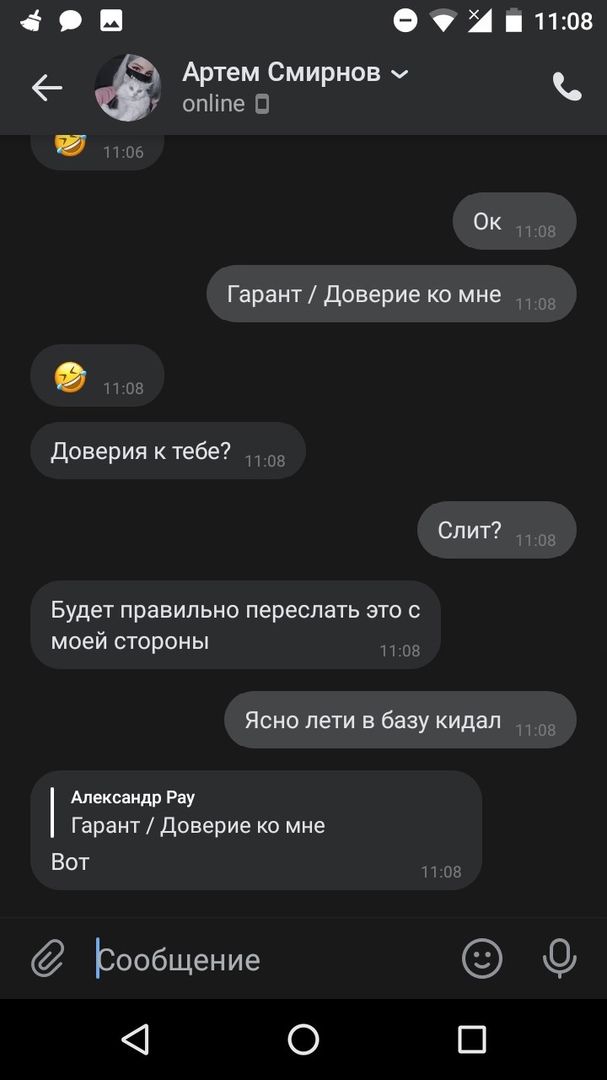Expand the Артем Смирнов chat dropdown
The height and width of the screenshot is (1080, 607).
tap(400, 74)
